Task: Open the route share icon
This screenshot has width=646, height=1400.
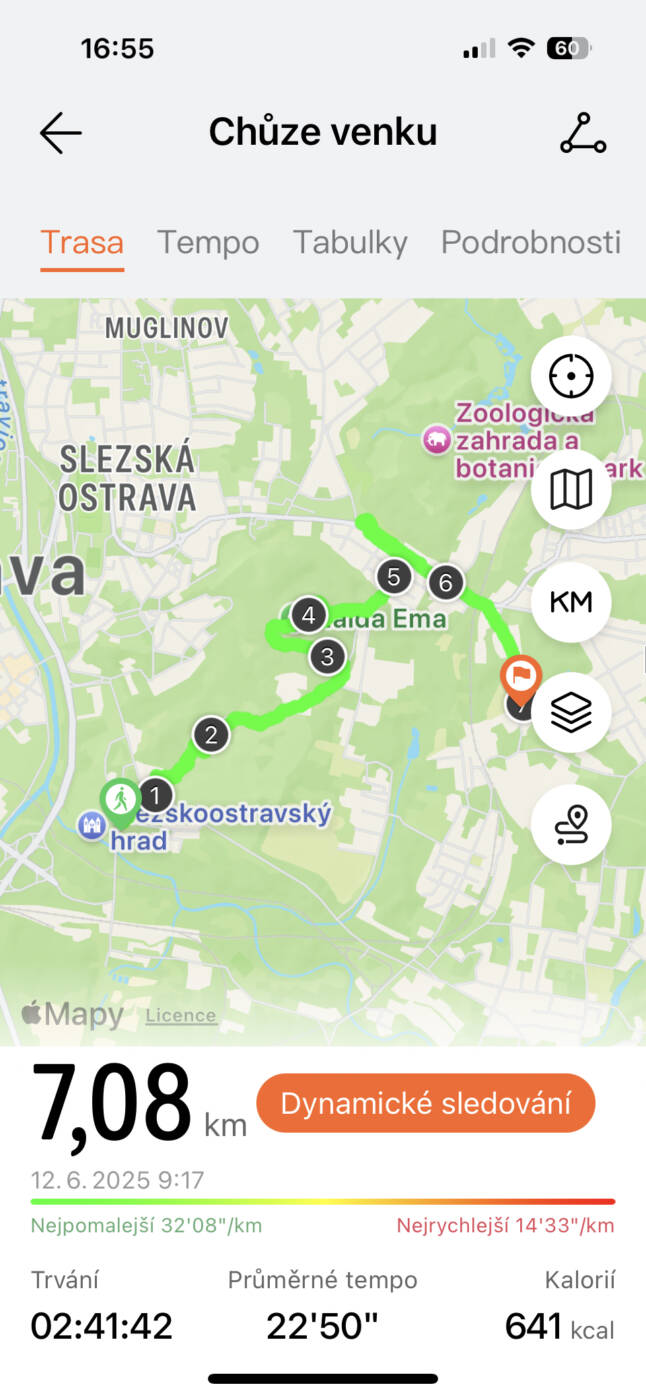Action: 582,133
